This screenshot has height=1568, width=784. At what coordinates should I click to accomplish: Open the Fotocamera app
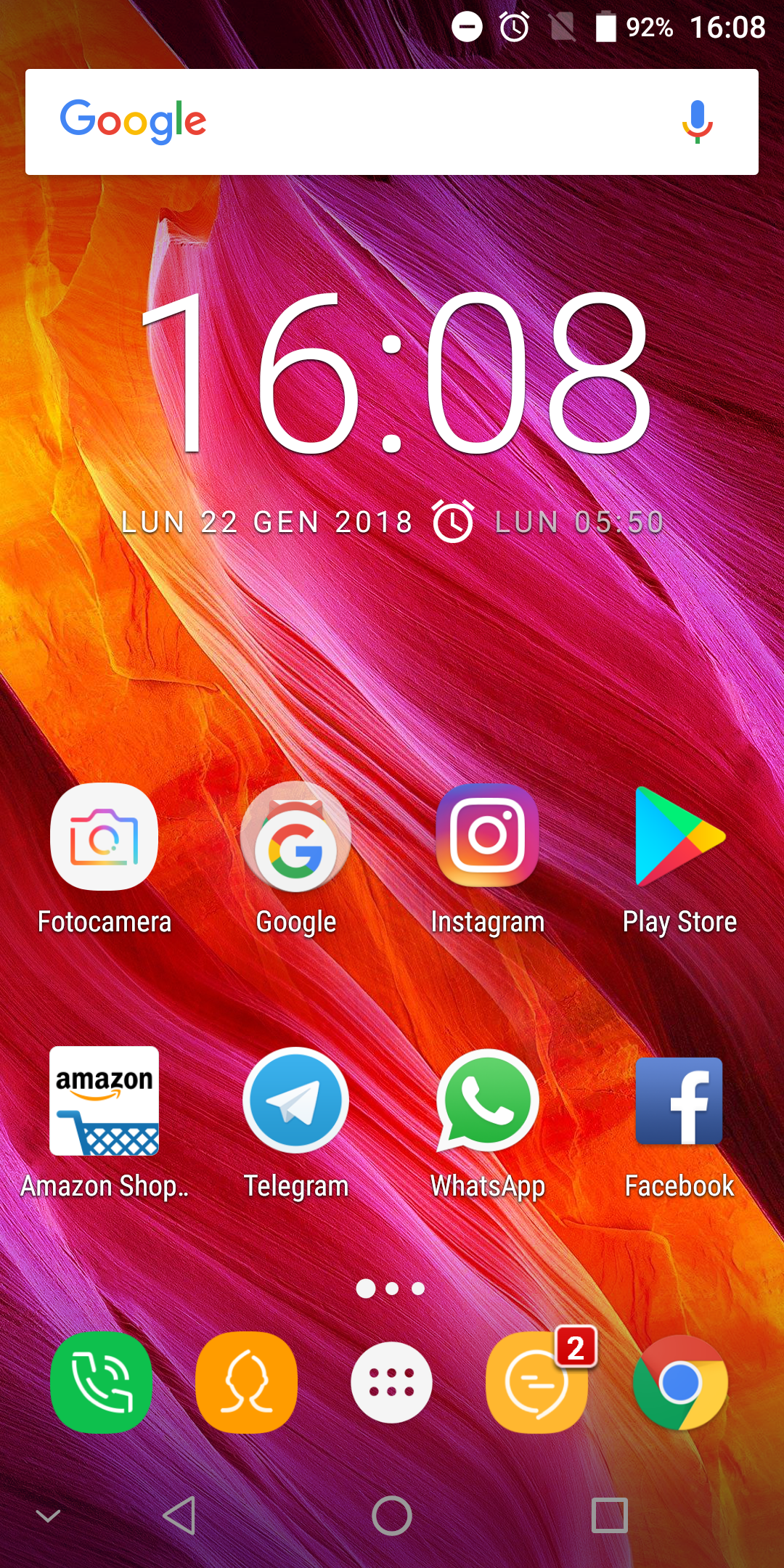(104, 837)
